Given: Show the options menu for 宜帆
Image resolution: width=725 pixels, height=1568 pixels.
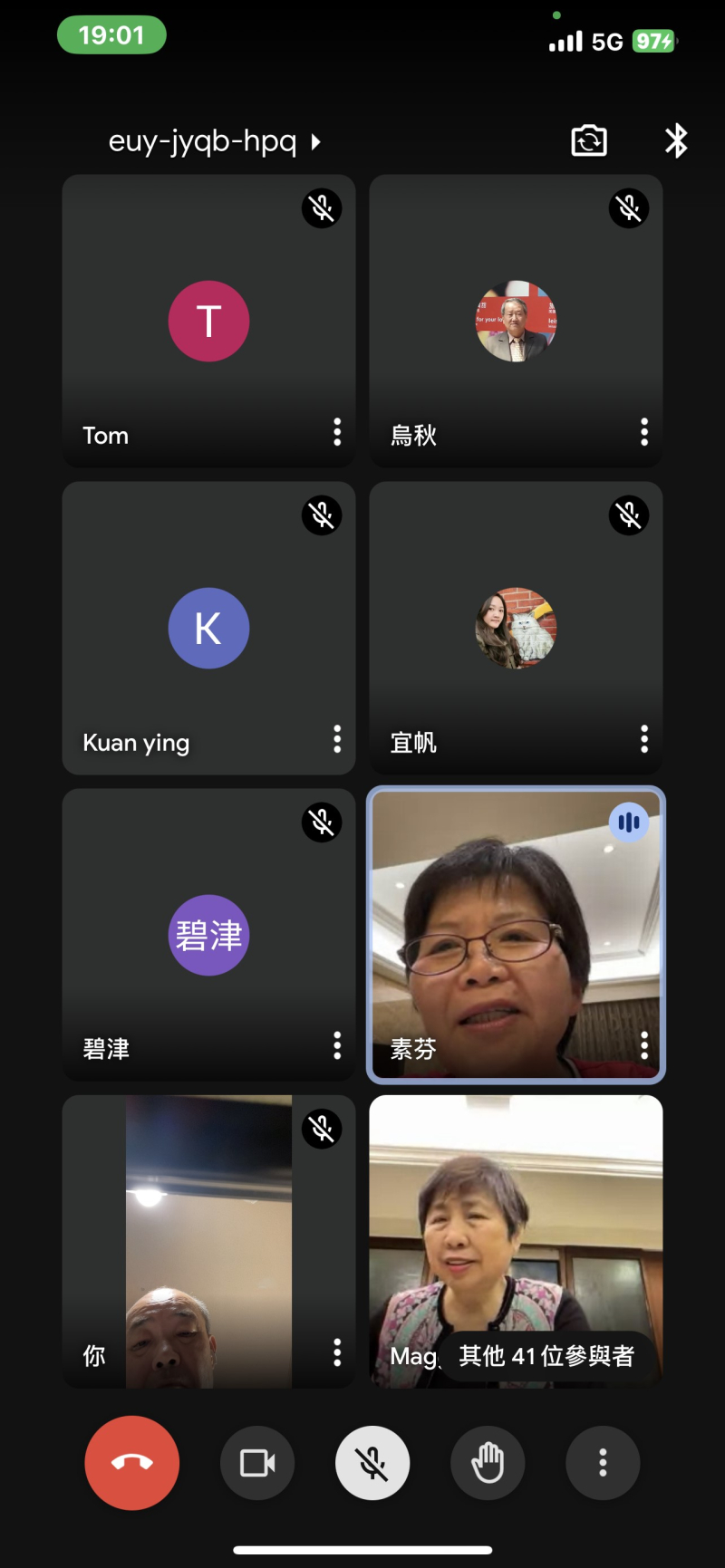Looking at the screenshot, I should [x=644, y=739].
